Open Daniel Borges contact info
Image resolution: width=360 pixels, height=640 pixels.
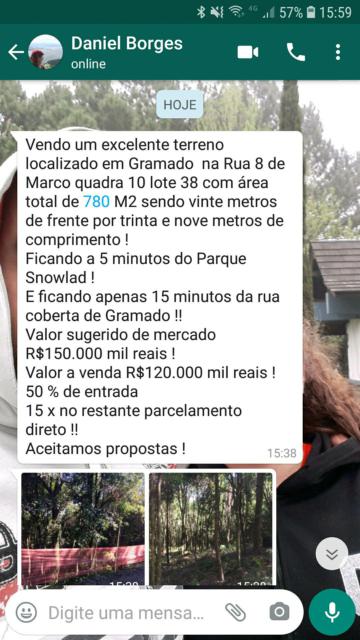pyautogui.click(x=127, y=52)
